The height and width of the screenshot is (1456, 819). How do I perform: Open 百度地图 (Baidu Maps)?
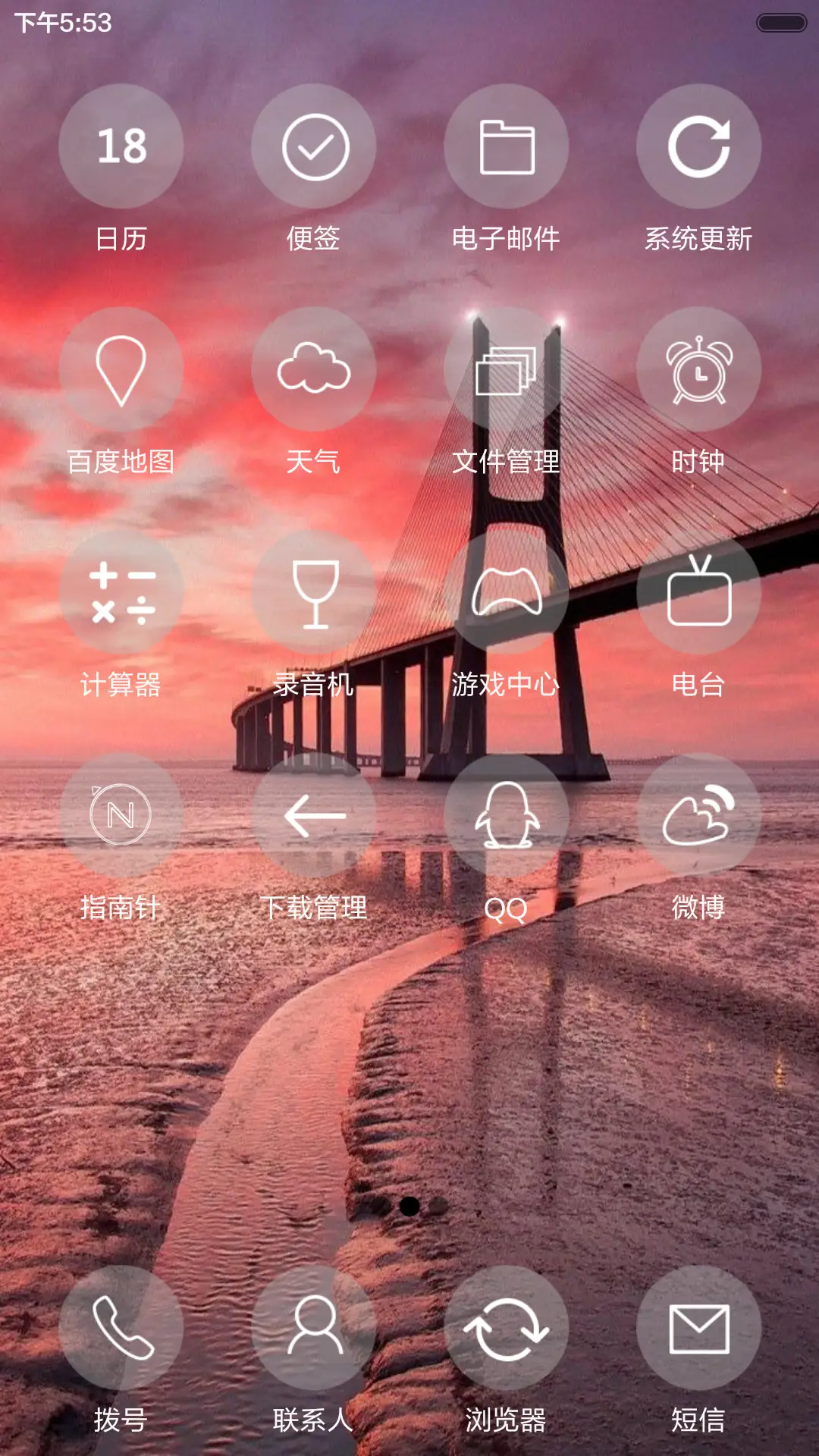(121, 369)
